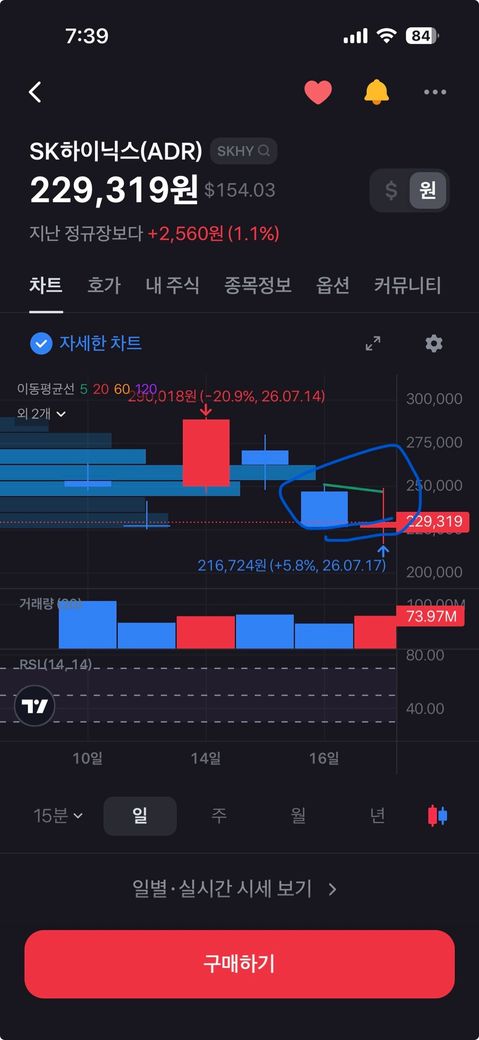This screenshot has height=1040, width=479.
Task: Switch price display to 원
Action: [428, 190]
